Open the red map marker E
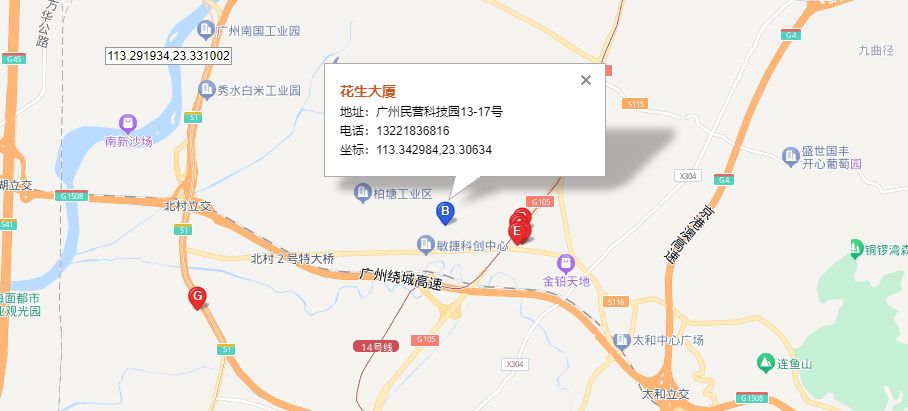This screenshot has height=411, width=908. (517, 232)
